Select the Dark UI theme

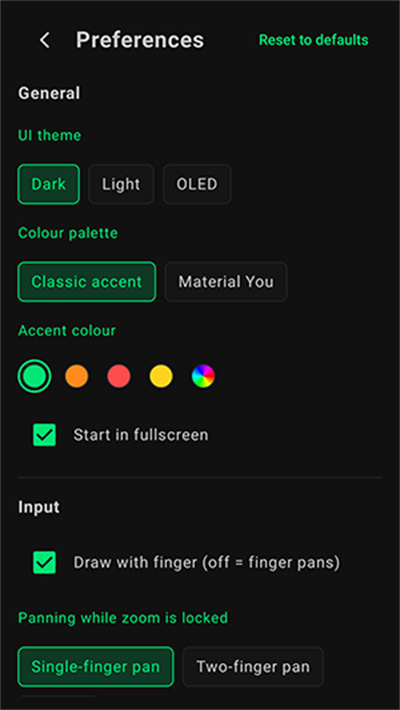49,184
